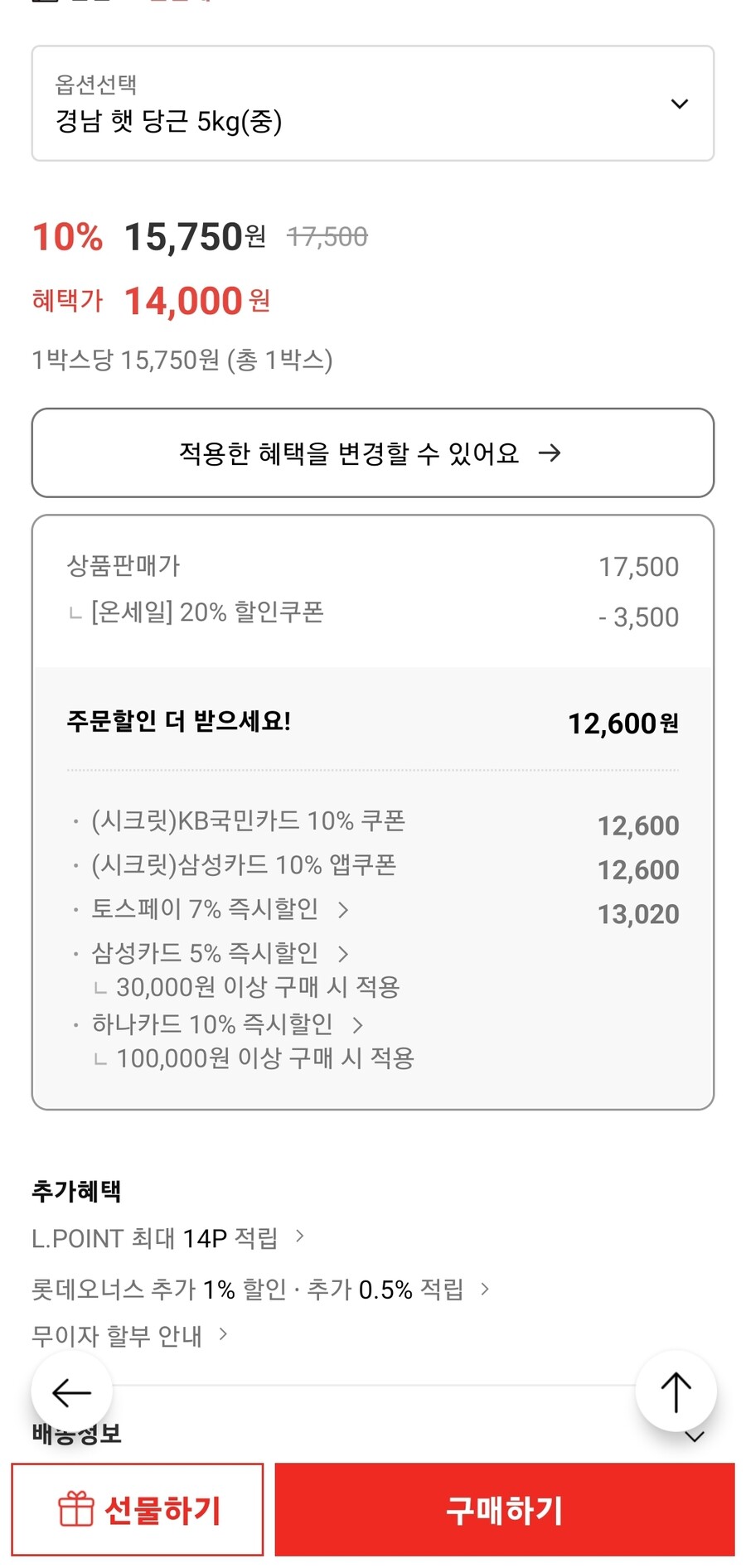Select the (시크릿)삼성카드 10% 앱쿠폰 row
This screenshot has height=1568, width=746.
point(245,865)
